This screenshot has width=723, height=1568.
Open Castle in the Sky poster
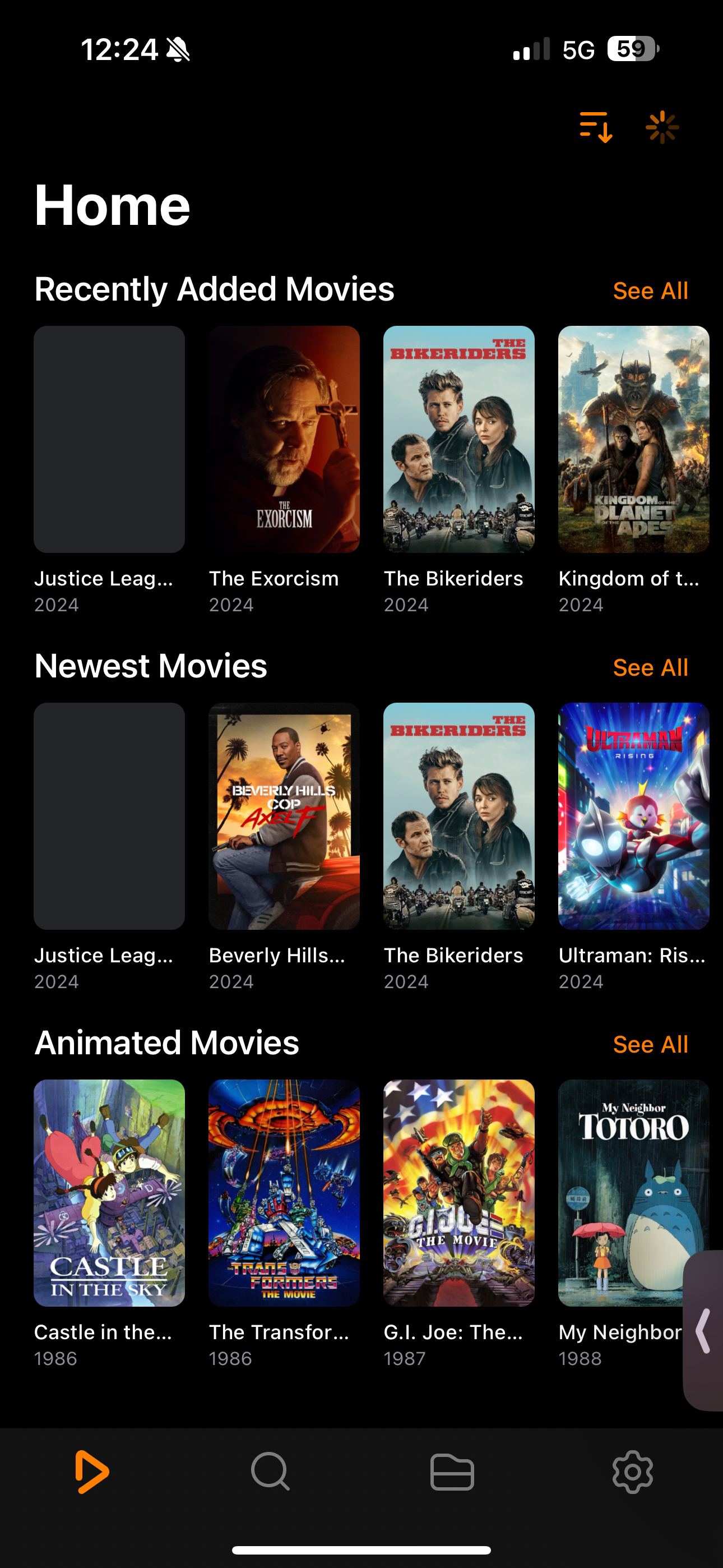click(109, 1192)
